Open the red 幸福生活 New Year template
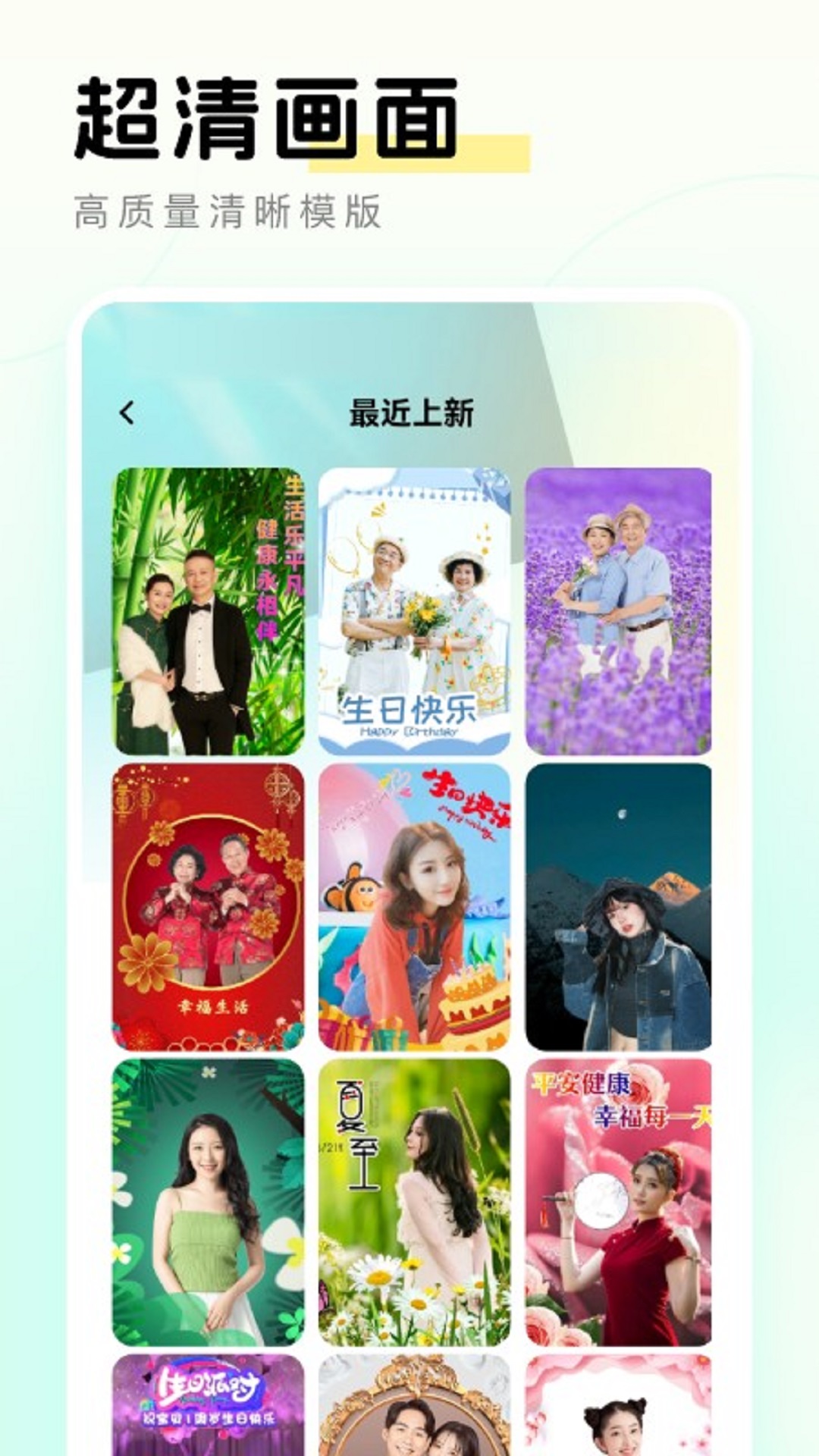 tap(210, 902)
